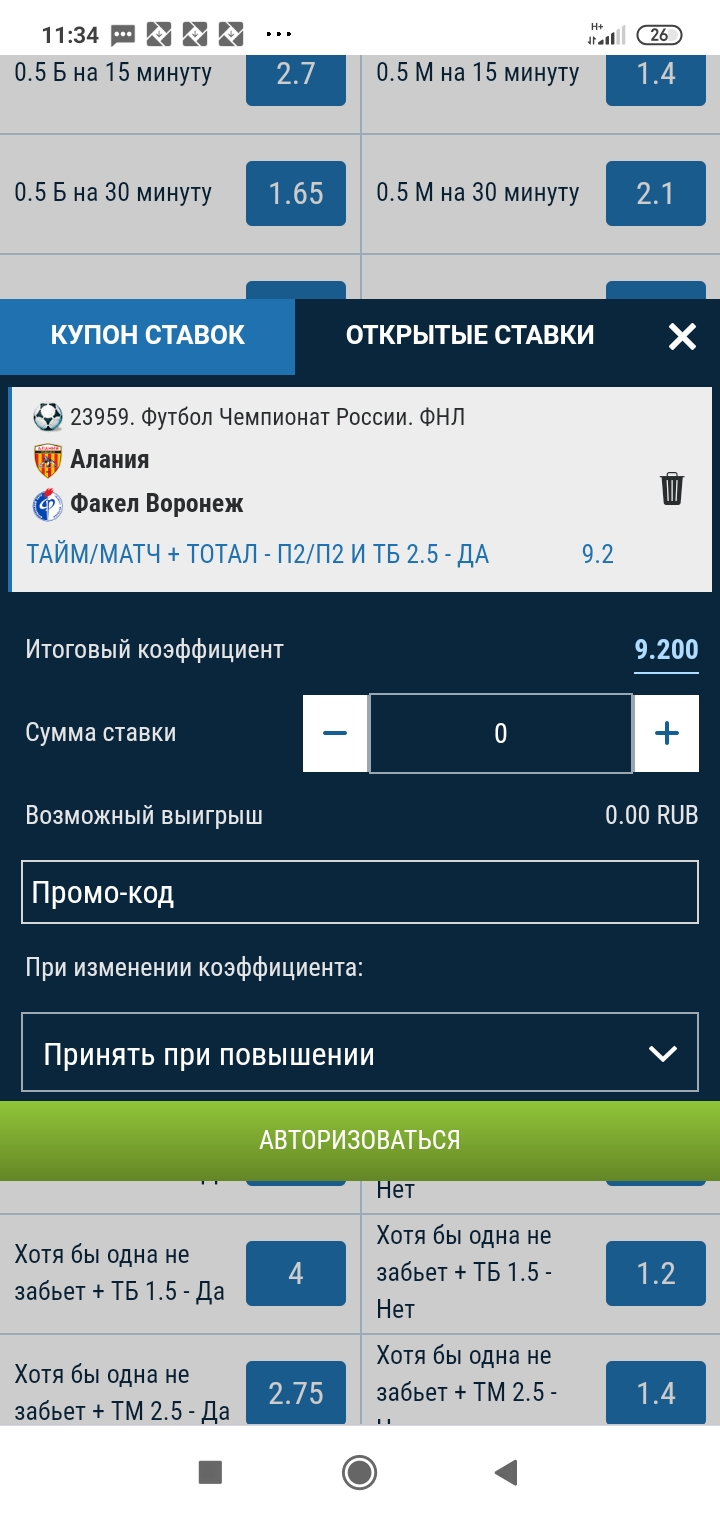
Task: Choose odds 4 for не забьет + ТБ 1.5 - Да
Action: click(x=296, y=1273)
